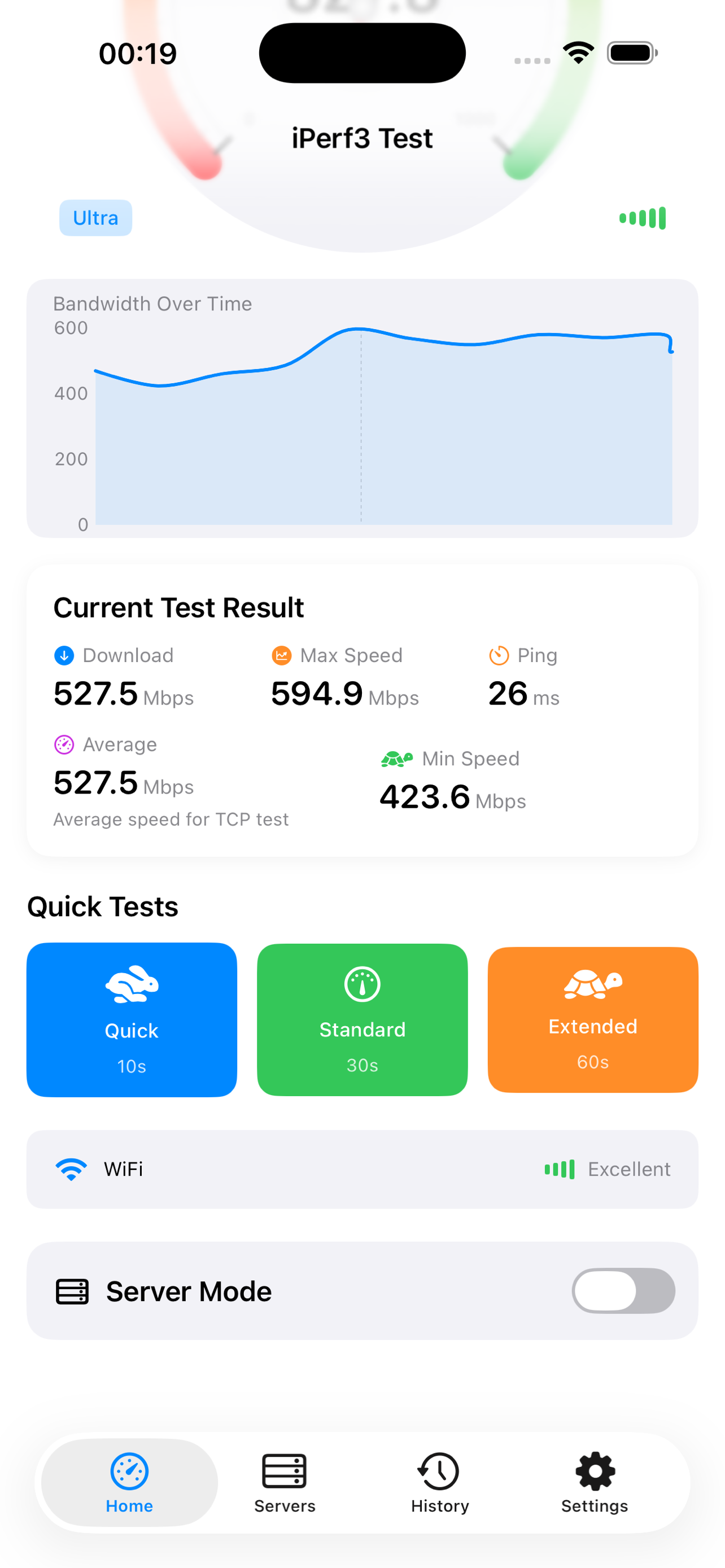Click the gauge icon on Standard test
725x1568 pixels.
tap(361, 985)
